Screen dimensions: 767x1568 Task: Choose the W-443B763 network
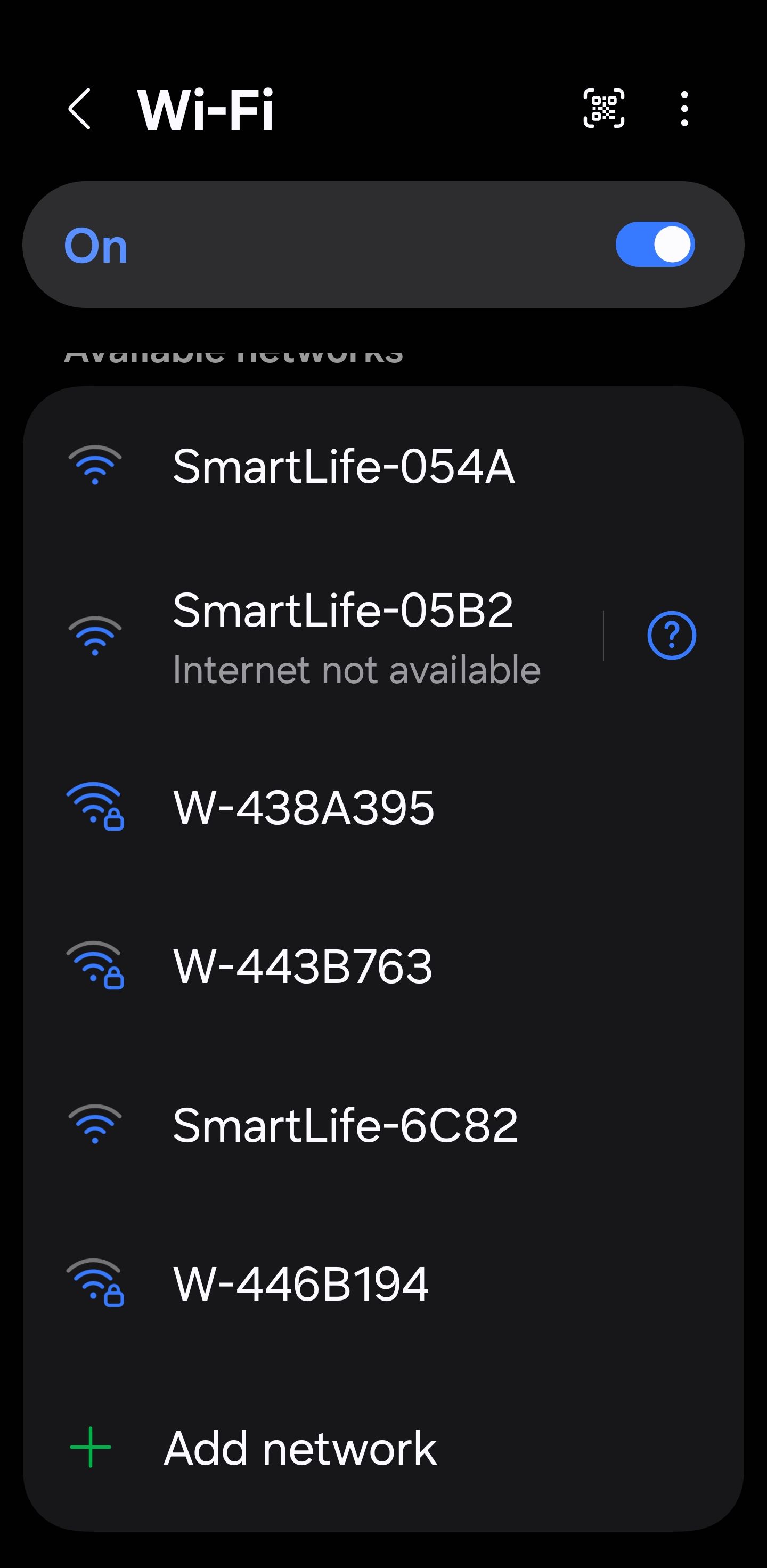tap(303, 966)
